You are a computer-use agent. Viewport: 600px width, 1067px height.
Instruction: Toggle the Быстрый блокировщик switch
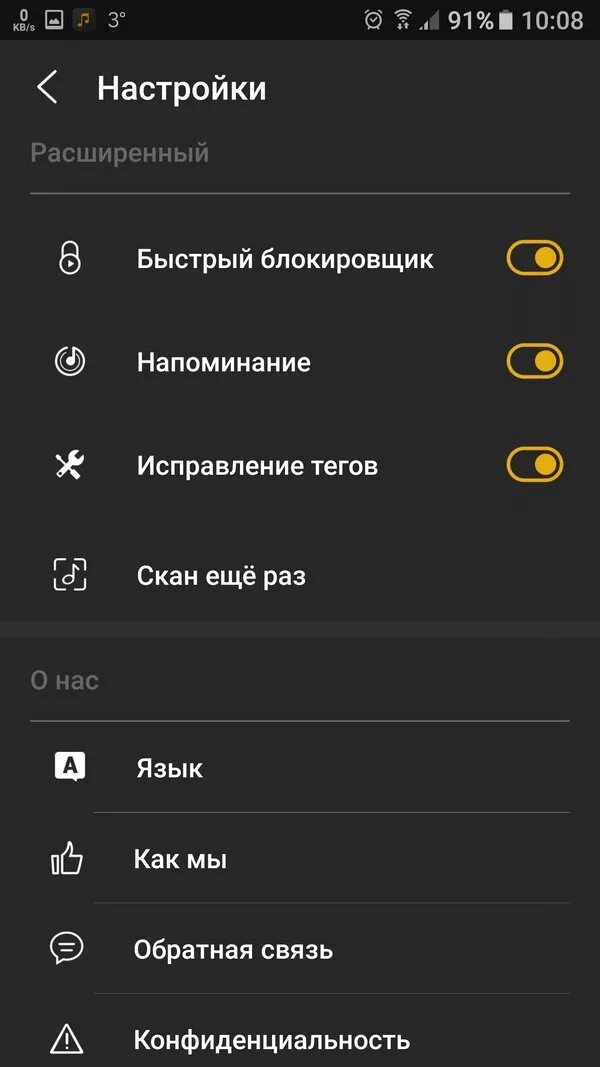(x=535, y=259)
